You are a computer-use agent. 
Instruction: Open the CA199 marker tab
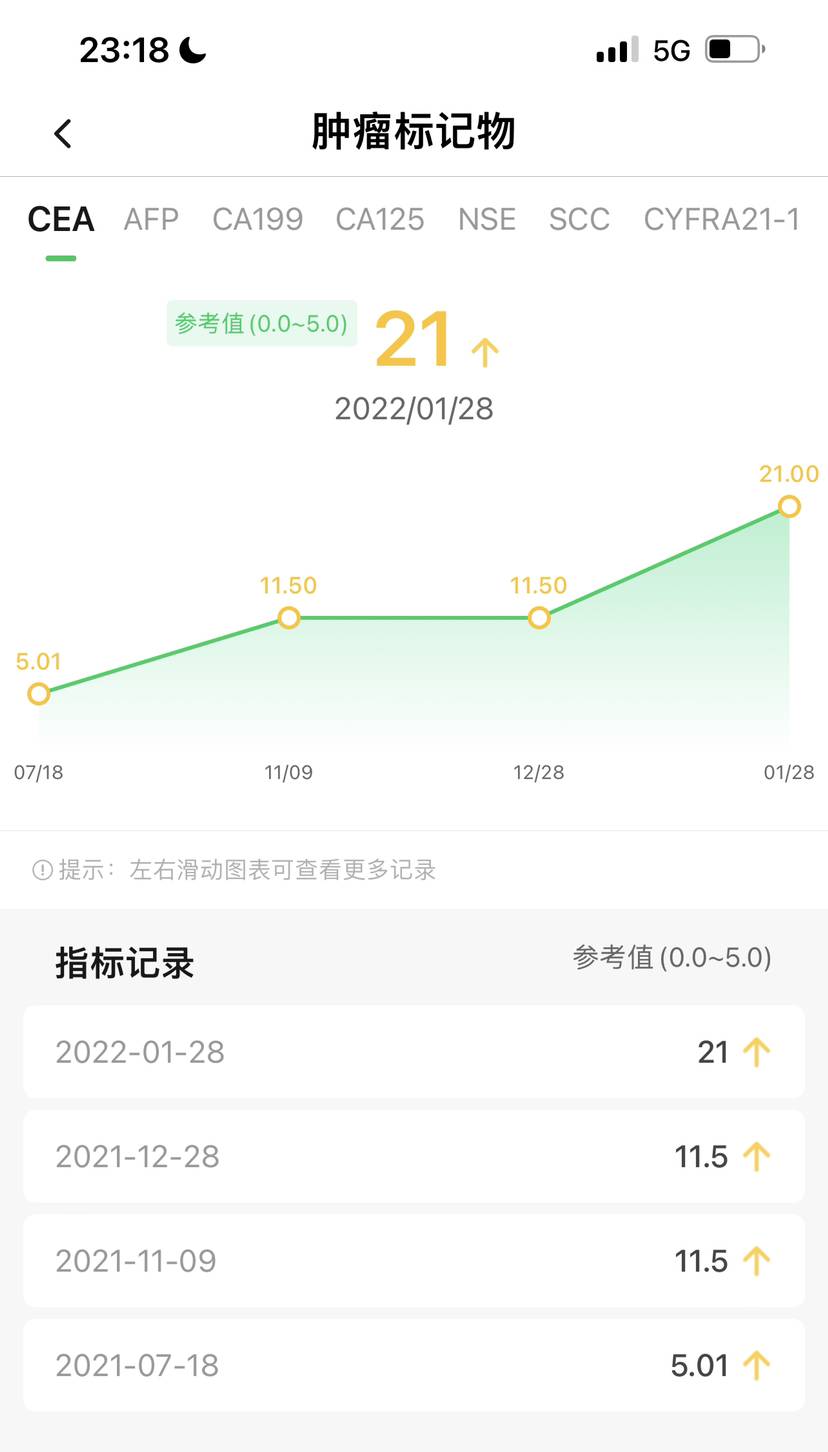[257, 219]
